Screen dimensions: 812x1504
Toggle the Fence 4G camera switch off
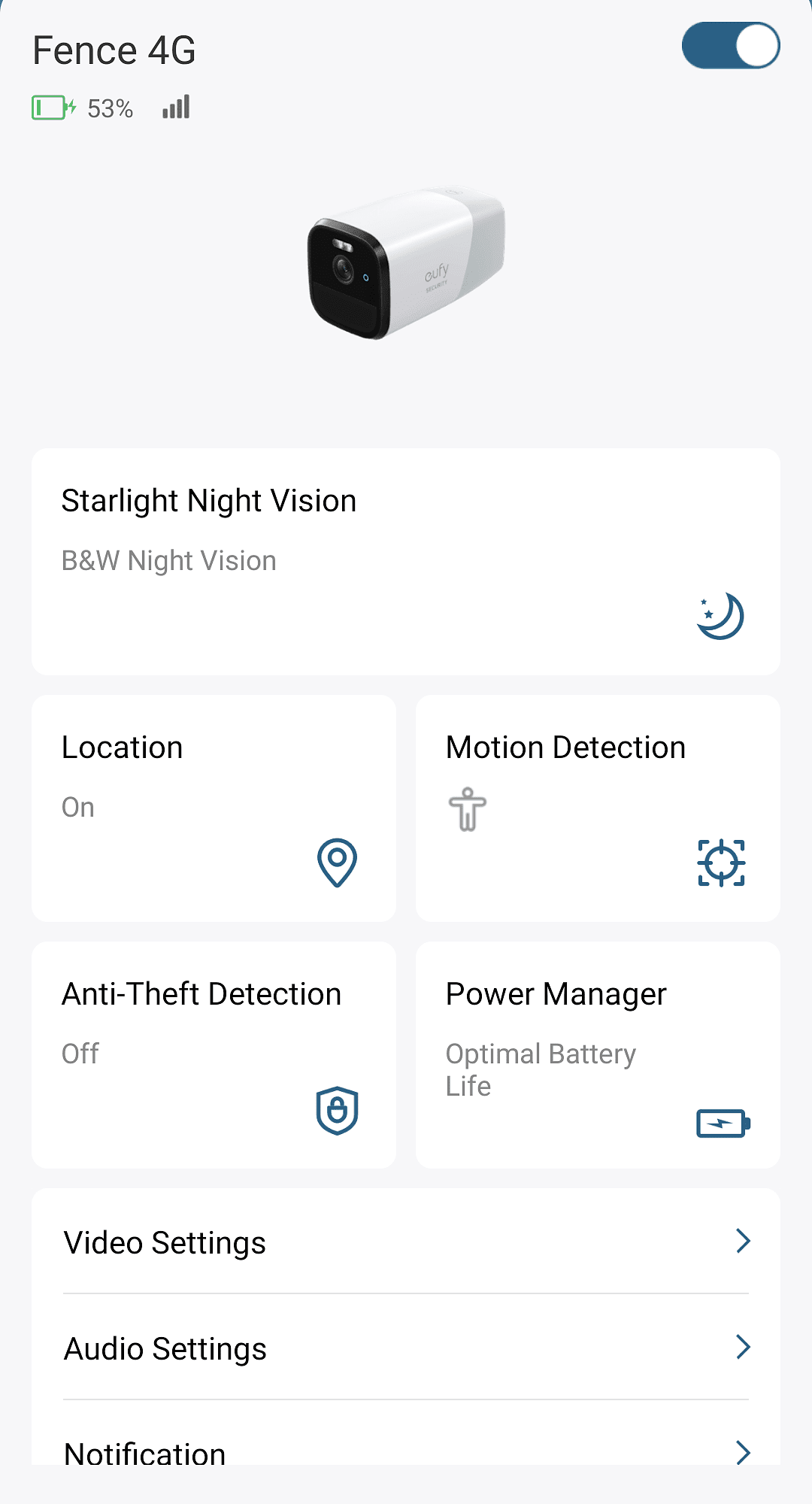730,46
